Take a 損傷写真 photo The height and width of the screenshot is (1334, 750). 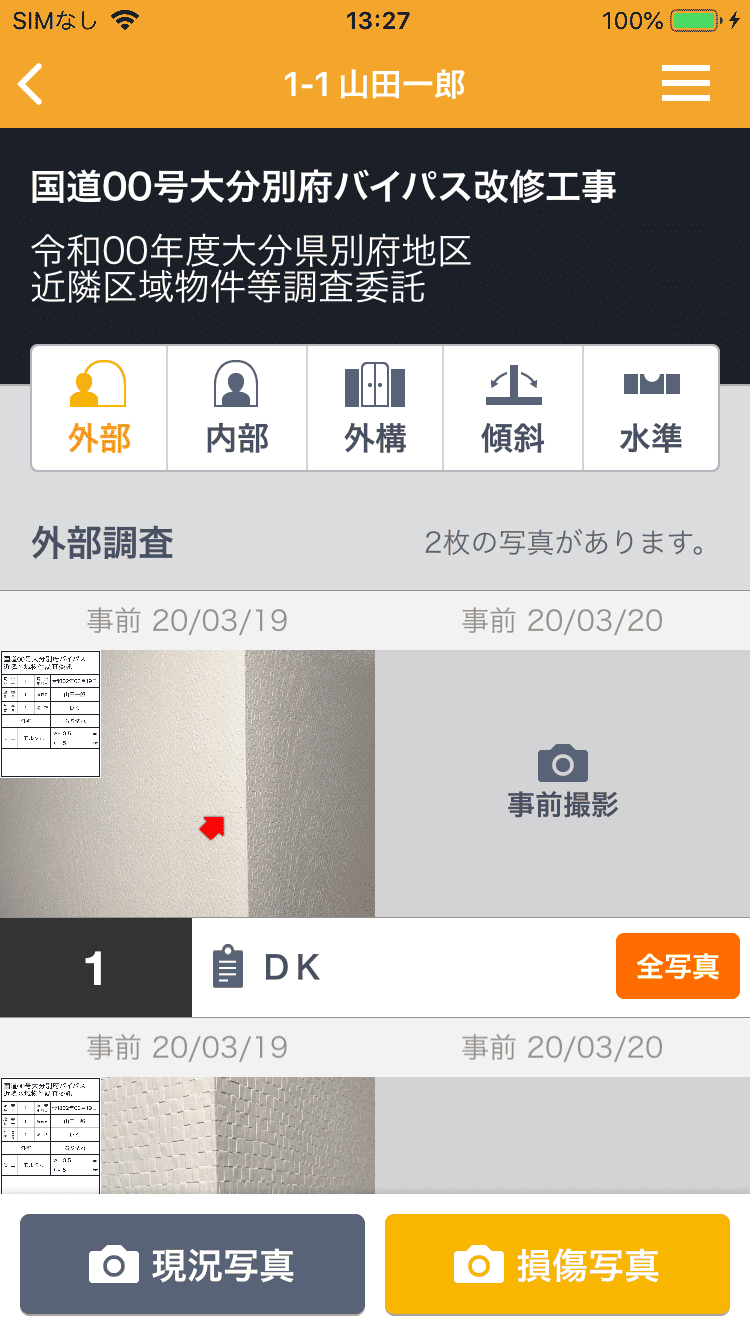(x=557, y=1265)
